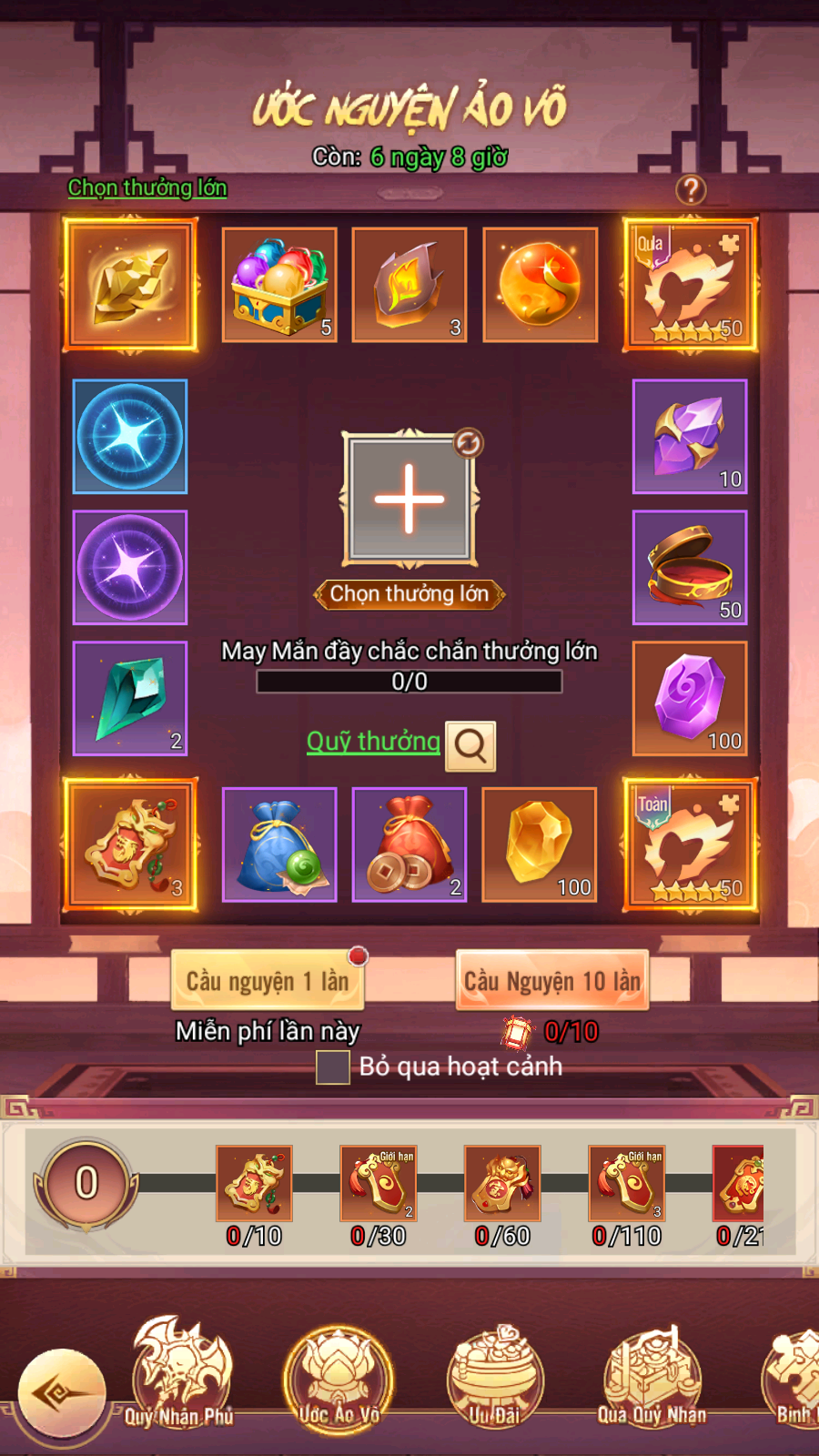Open the Chọn thưởng lớn link

pyautogui.click(x=147, y=188)
